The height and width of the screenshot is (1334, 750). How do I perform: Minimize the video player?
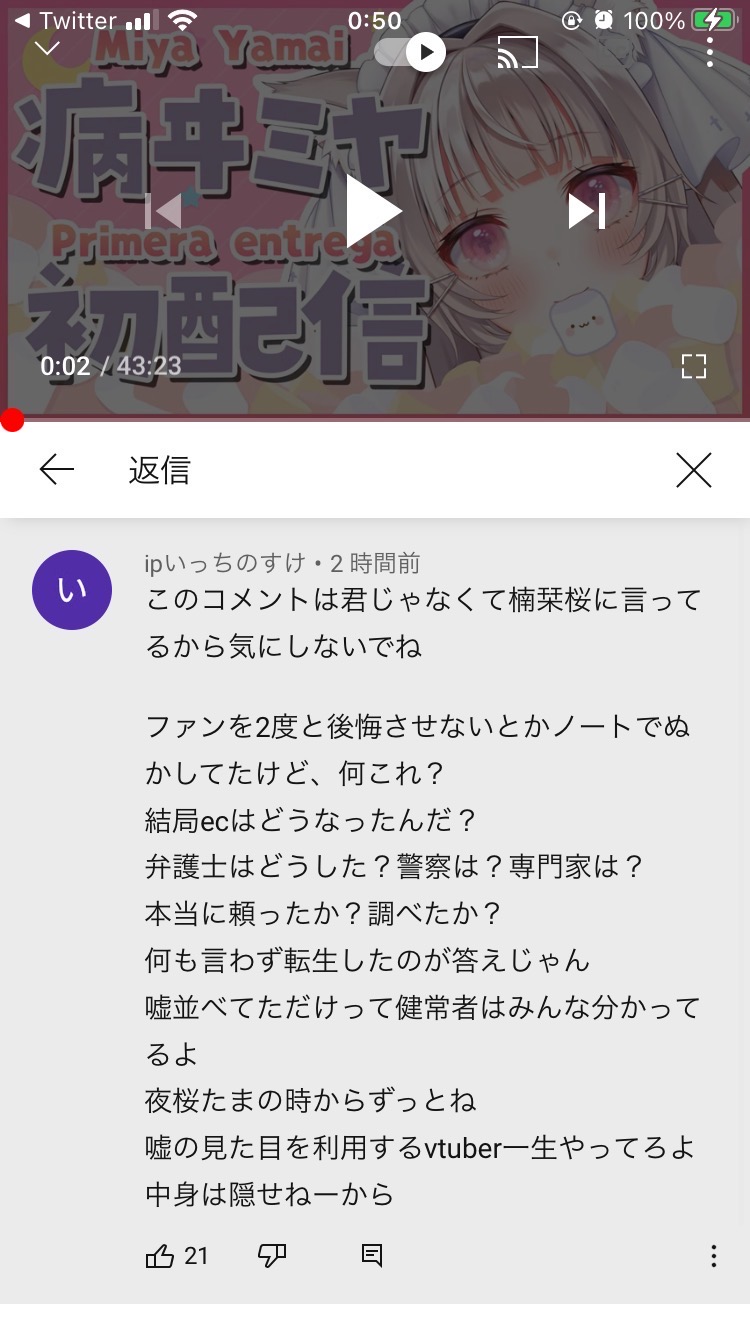47,49
